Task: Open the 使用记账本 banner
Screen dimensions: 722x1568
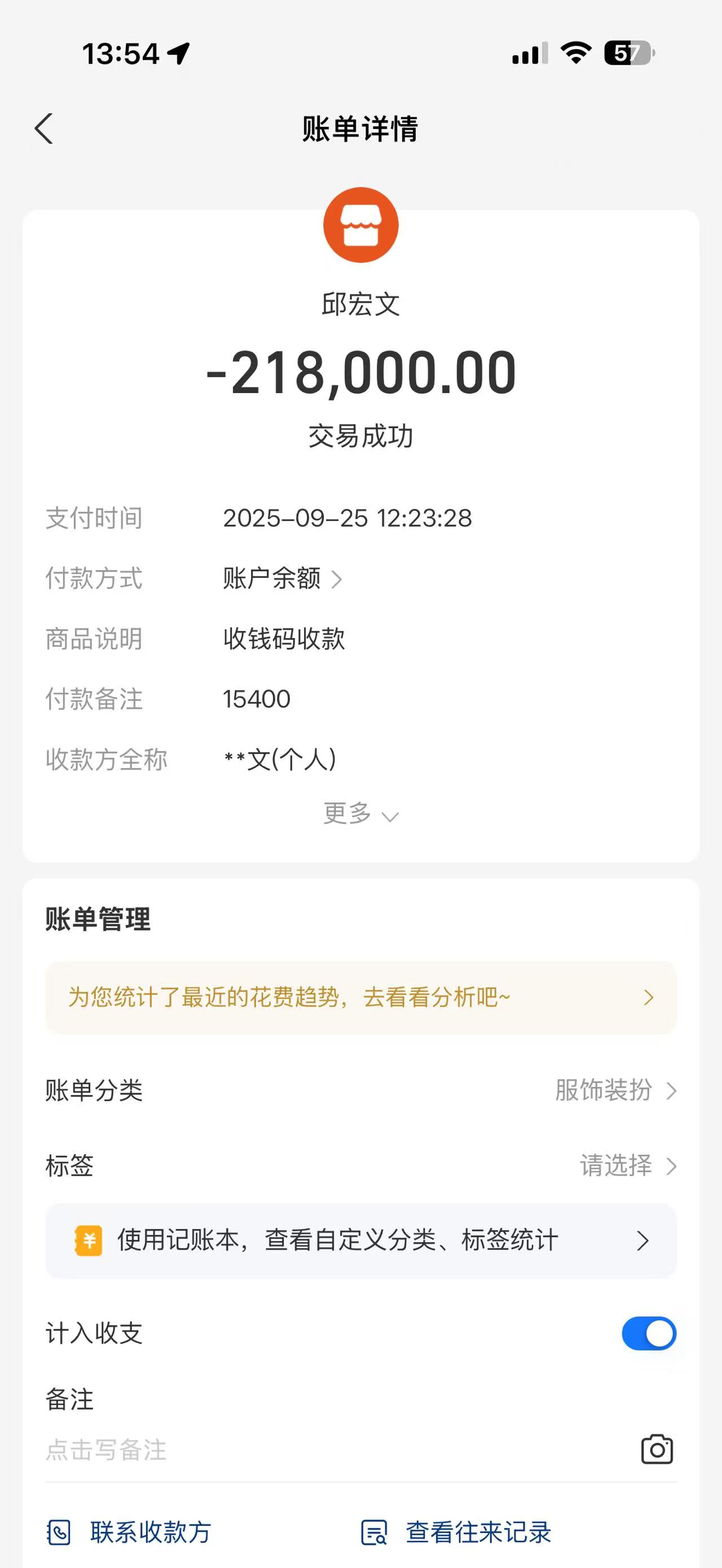Action: pos(360,1240)
